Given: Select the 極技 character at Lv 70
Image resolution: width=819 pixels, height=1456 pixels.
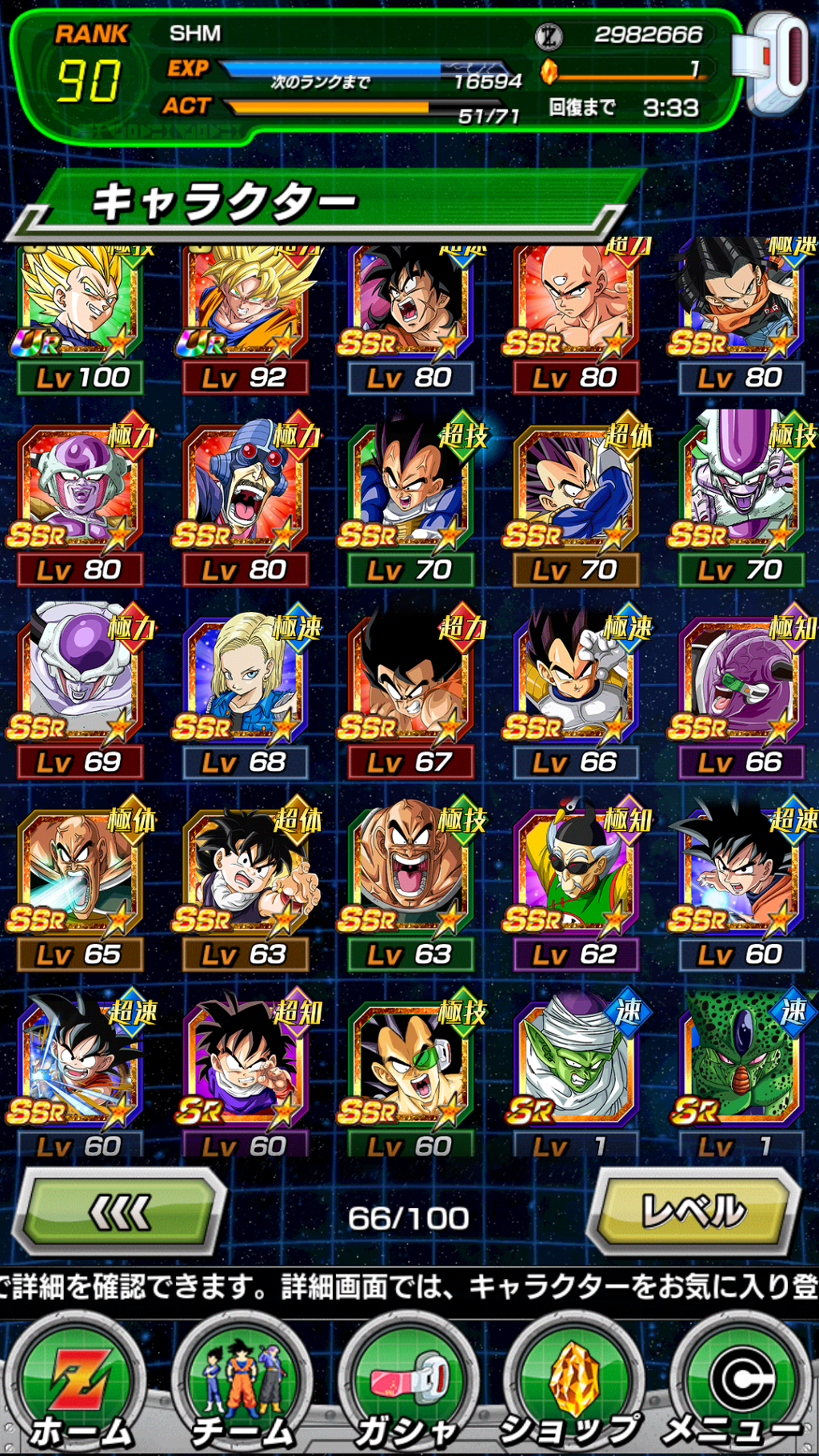Looking at the screenshot, I should click(x=740, y=488).
